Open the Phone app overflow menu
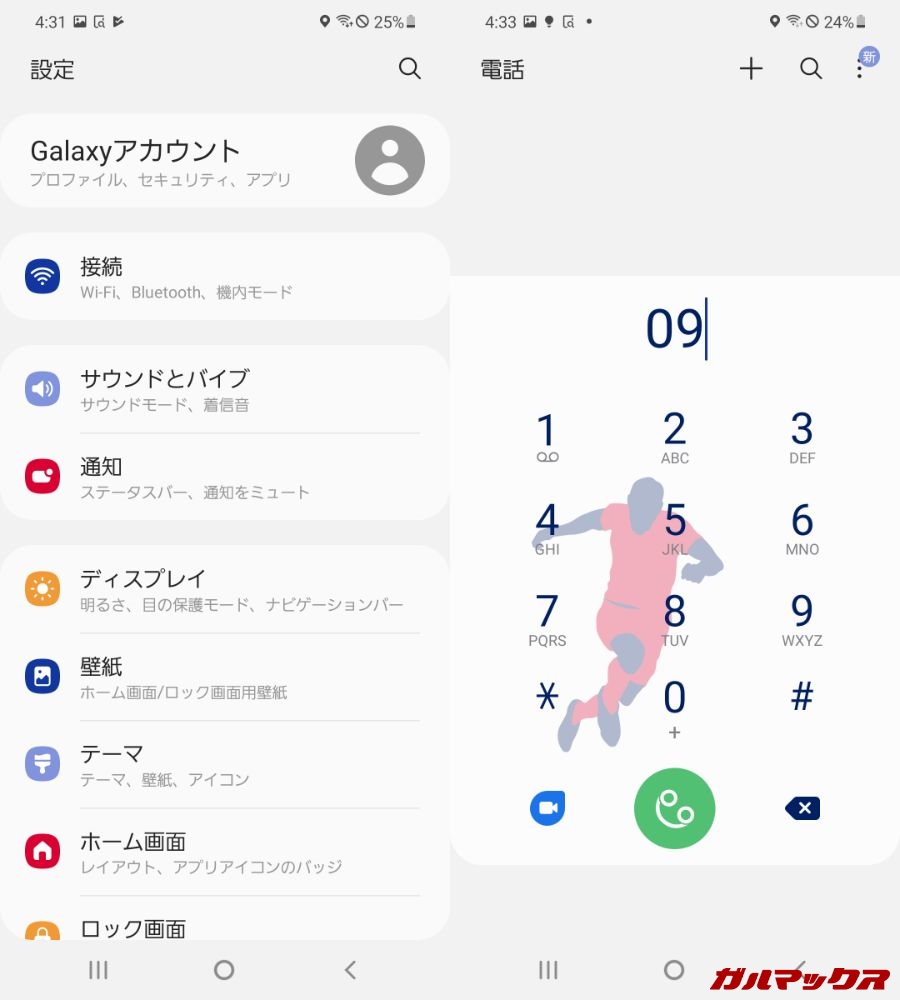The width and height of the screenshot is (900, 1000). pos(859,70)
